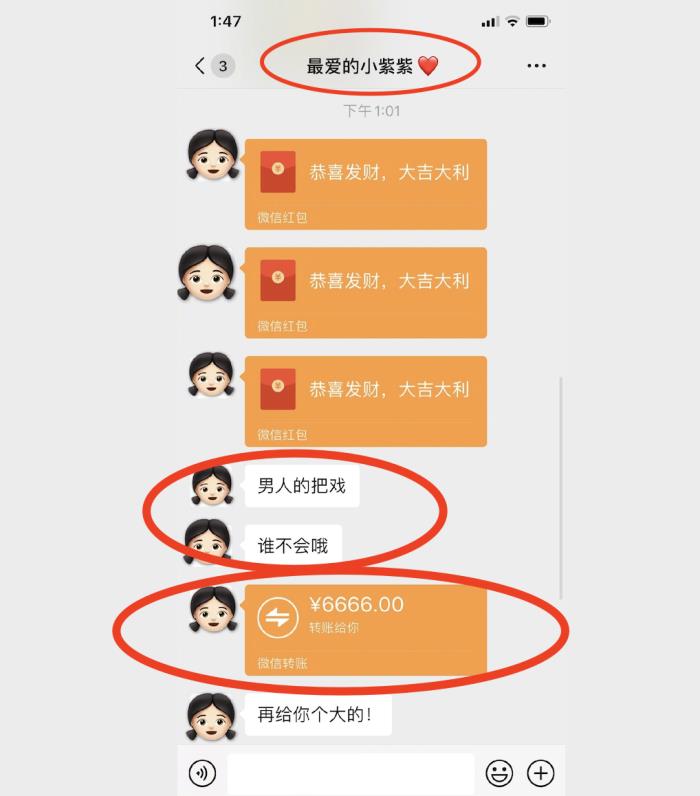Open the emoji sticker panel
This screenshot has height=796, width=700.
pyautogui.click(x=499, y=773)
